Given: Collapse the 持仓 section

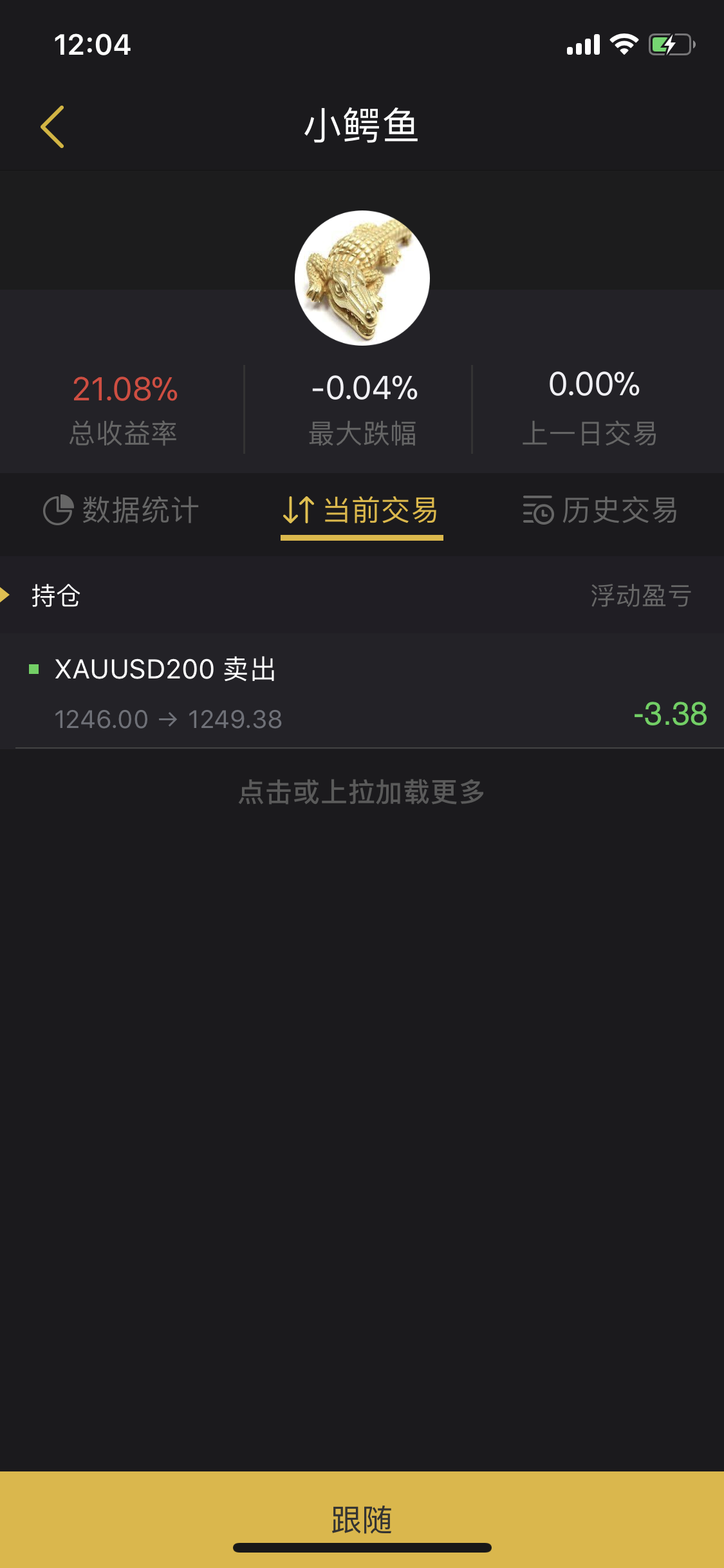Looking at the screenshot, I should [362, 595].
